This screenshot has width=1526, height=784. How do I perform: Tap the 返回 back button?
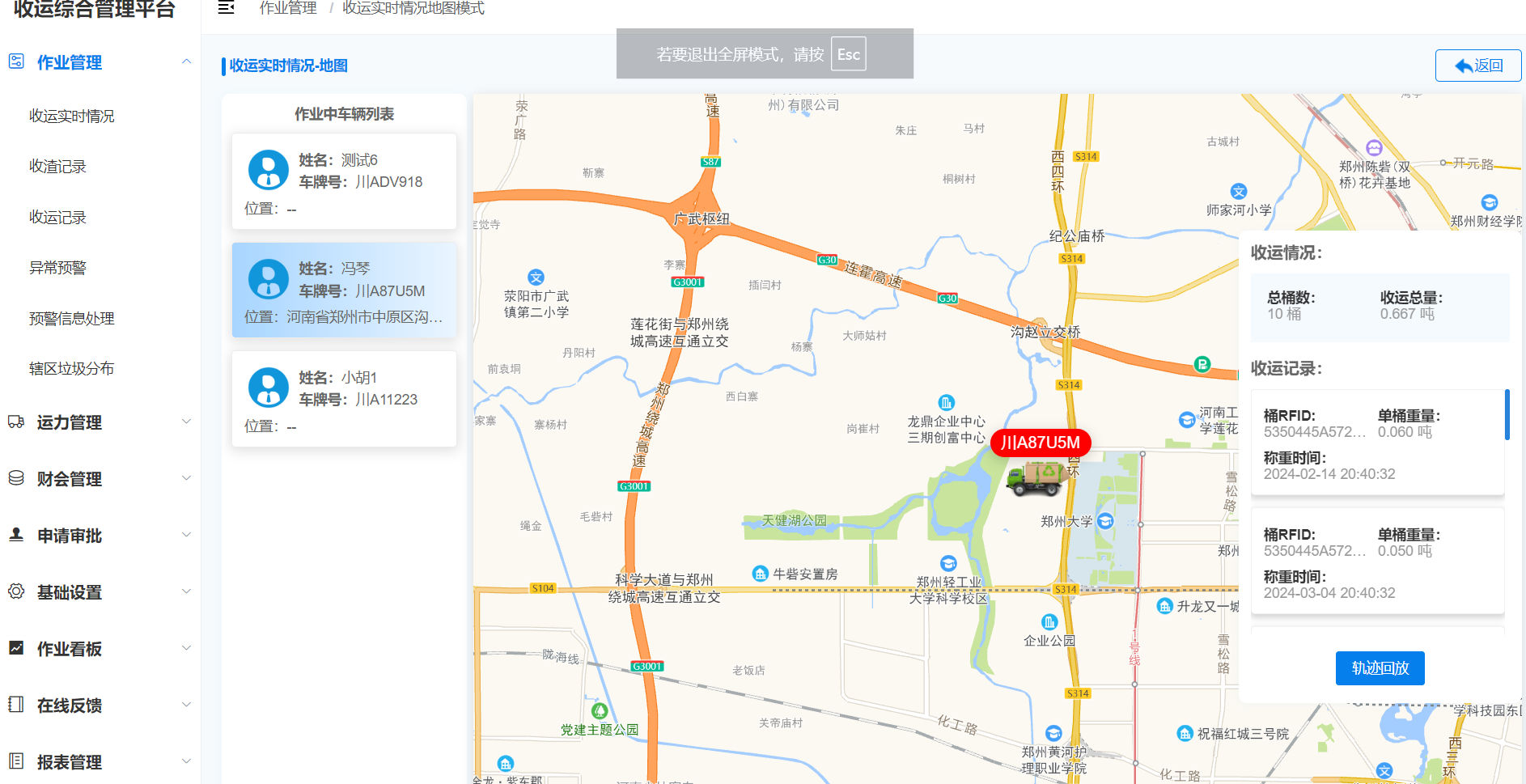point(1477,66)
